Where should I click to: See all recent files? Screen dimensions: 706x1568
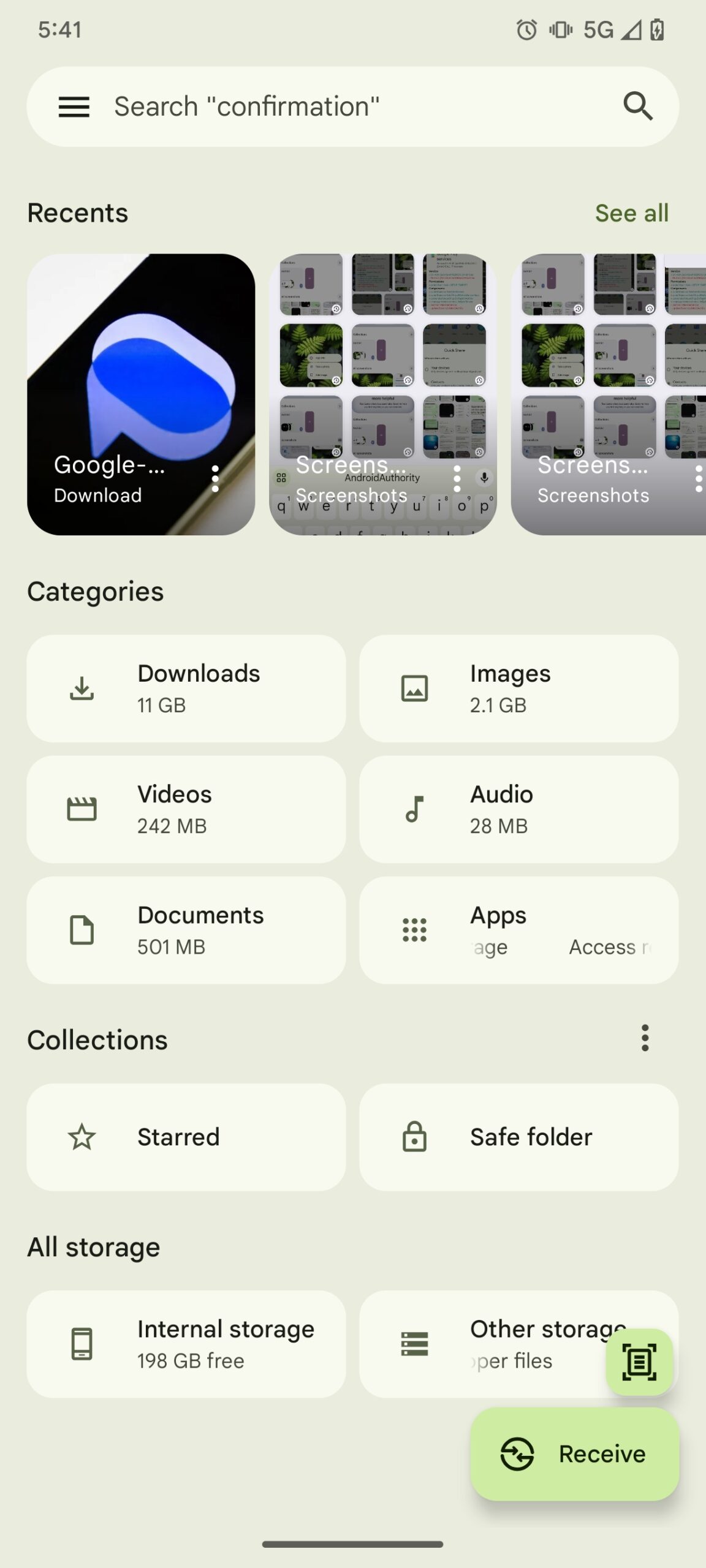tap(631, 213)
